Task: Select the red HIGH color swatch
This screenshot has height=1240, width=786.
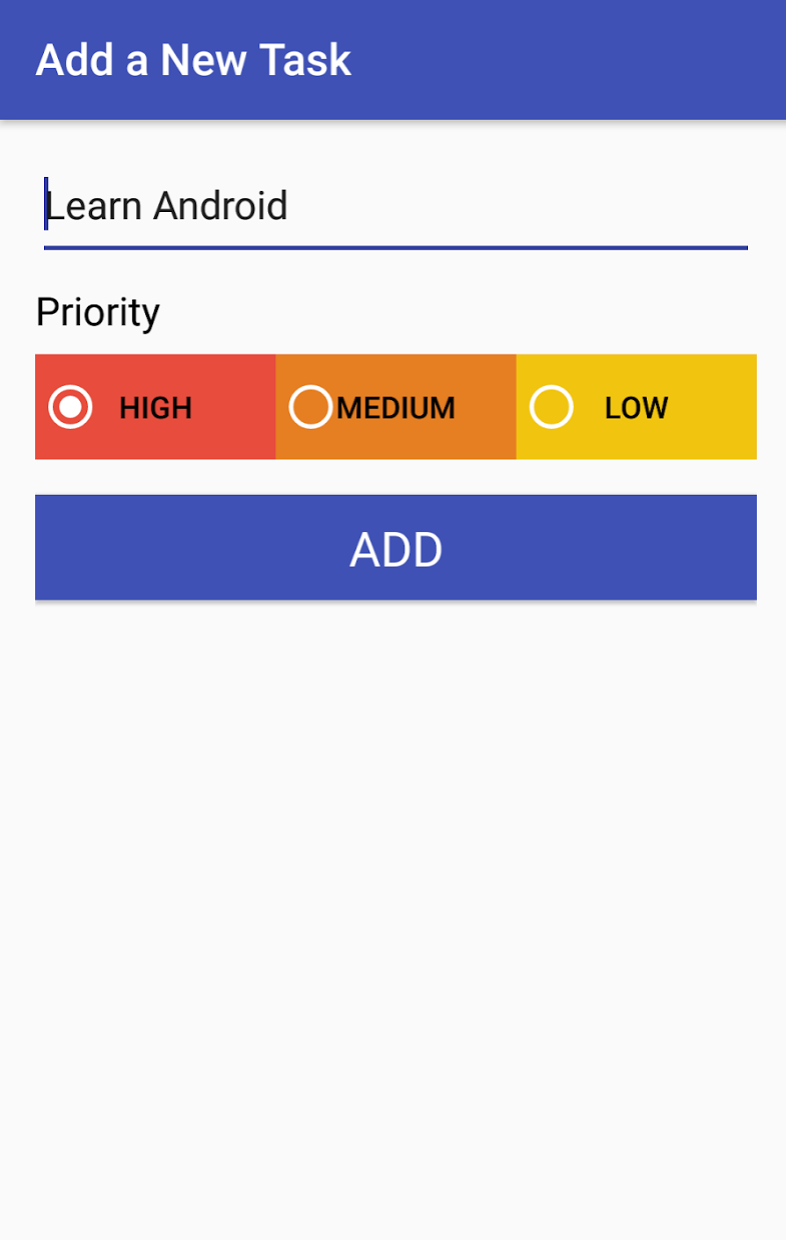Action: [x=155, y=407]
